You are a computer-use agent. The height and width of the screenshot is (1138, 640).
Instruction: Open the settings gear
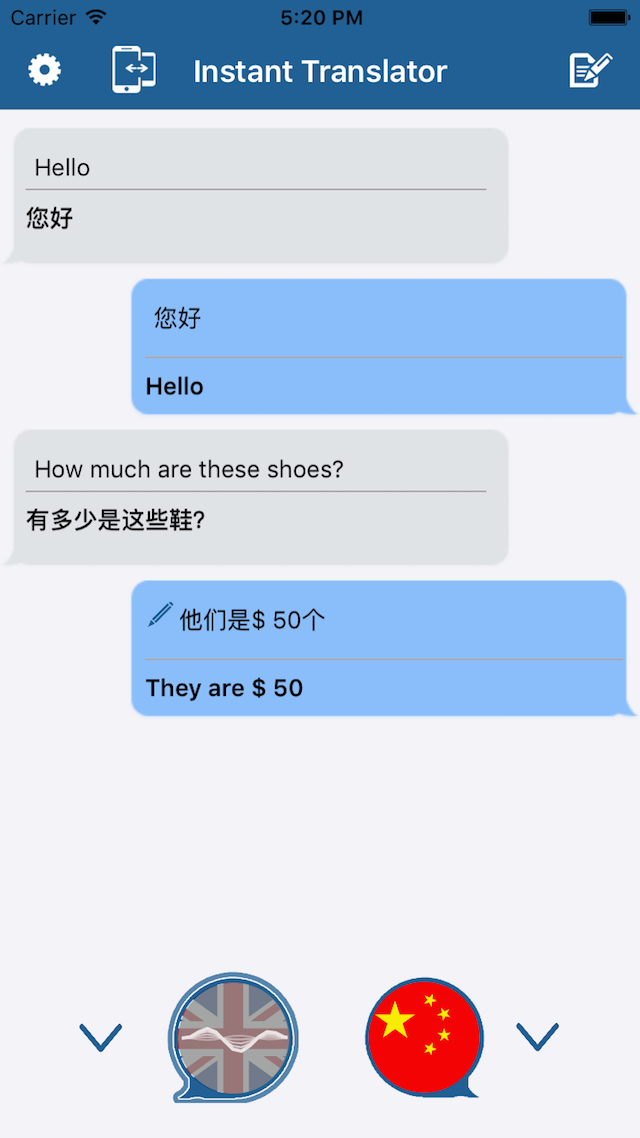44,70
